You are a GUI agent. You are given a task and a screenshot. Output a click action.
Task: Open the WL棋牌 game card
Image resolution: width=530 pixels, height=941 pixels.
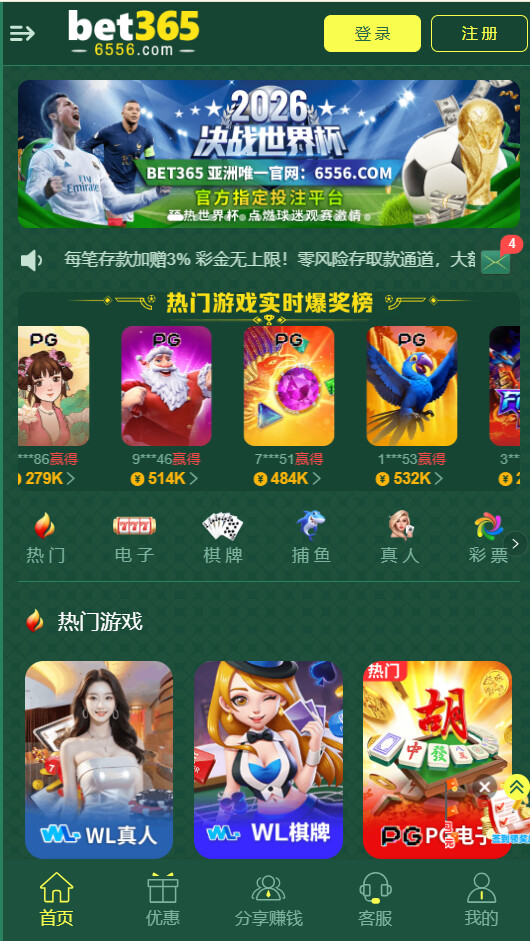click(x=268, y=760)
